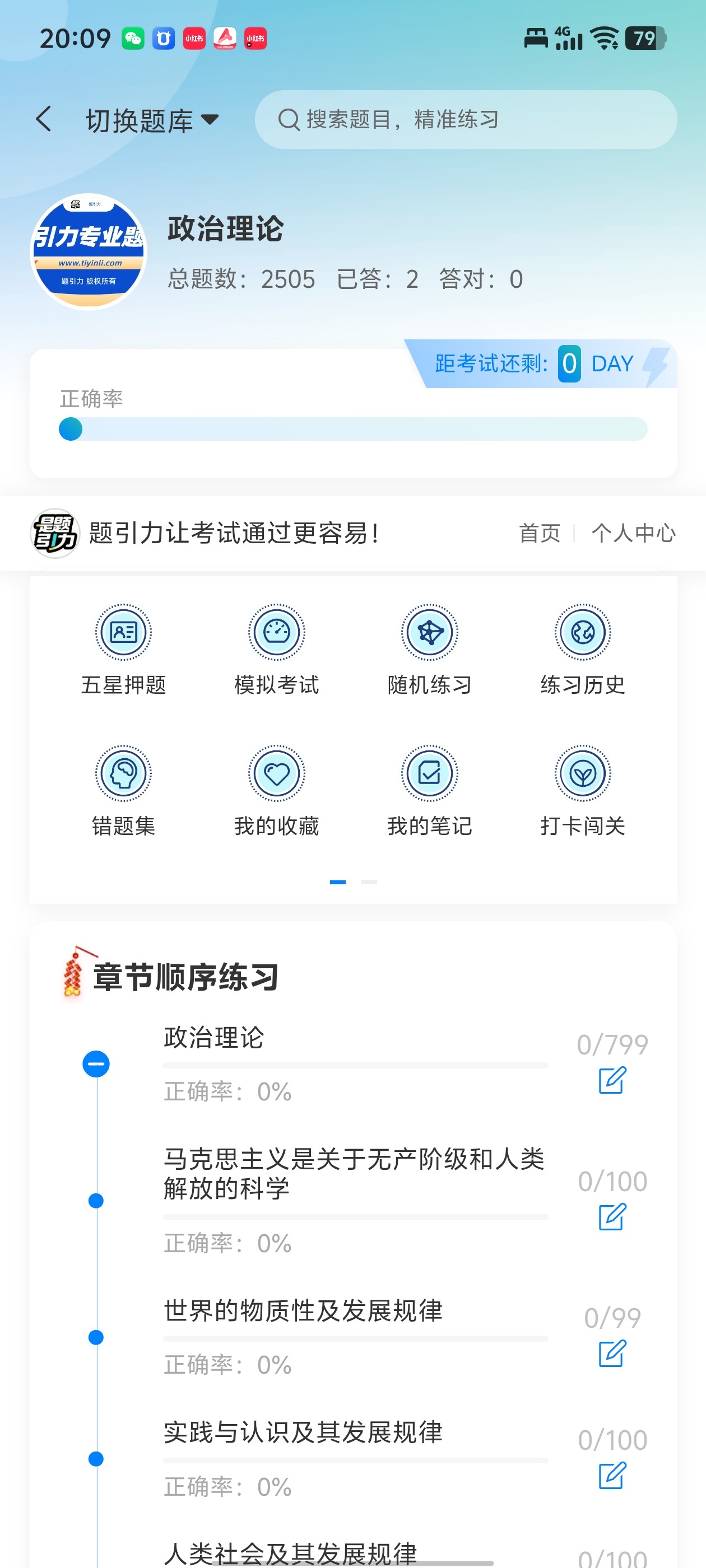This screenshot has height=1568, width=706.
Task: Go back using the top-left arrow
Action: pyautogui.click(x=44, y=119)
